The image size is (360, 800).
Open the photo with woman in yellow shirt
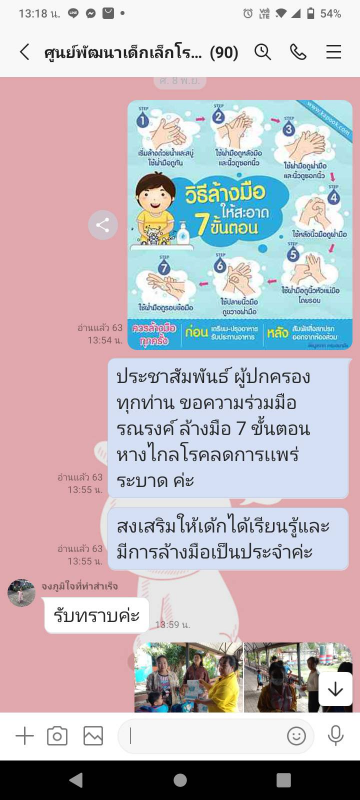point(188,677)
